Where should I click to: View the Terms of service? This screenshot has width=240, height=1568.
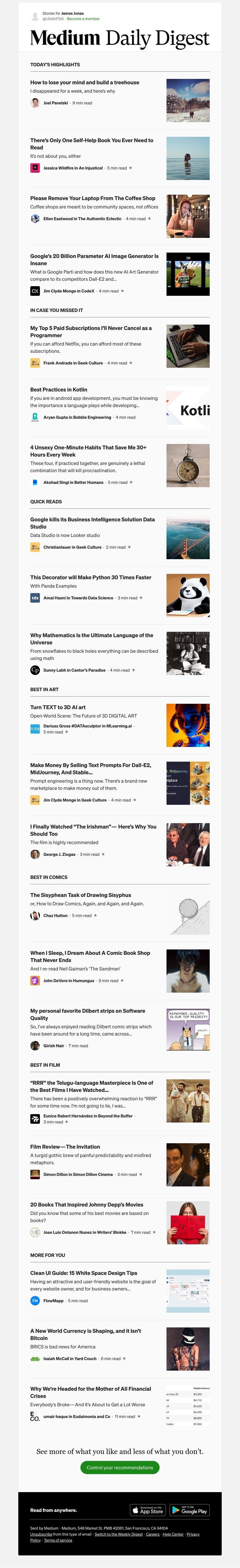point(58,1540)
